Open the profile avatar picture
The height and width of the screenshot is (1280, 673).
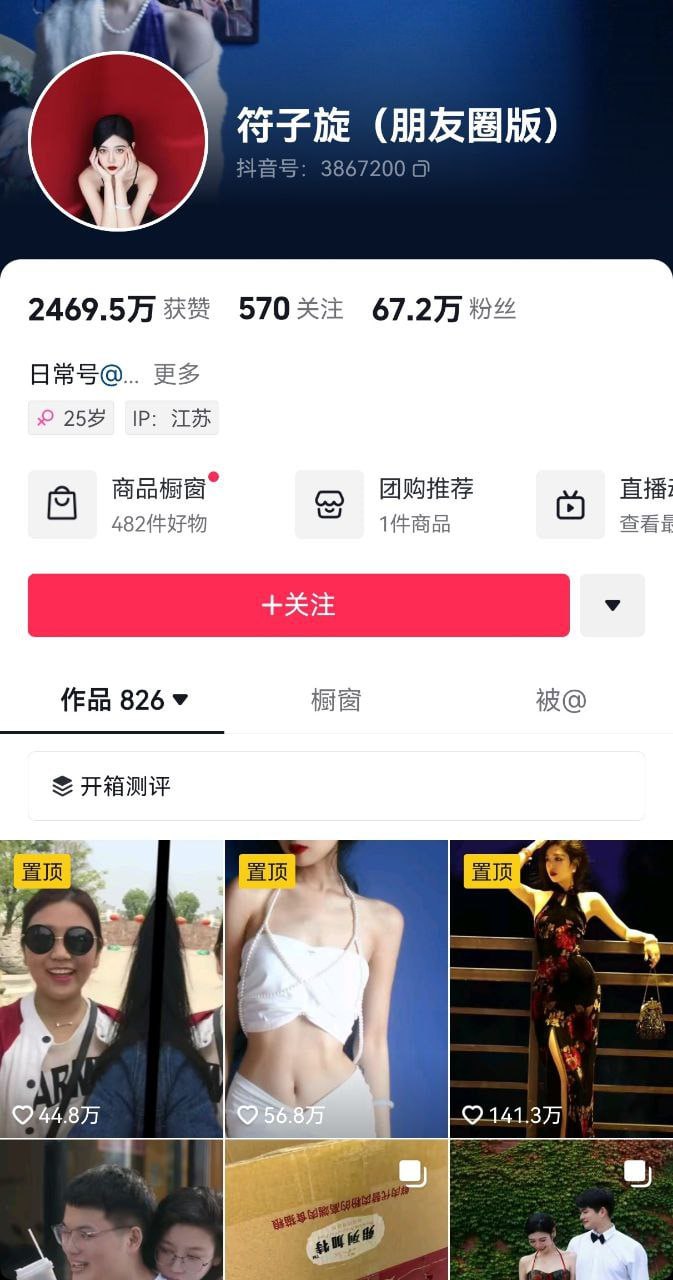118,141
